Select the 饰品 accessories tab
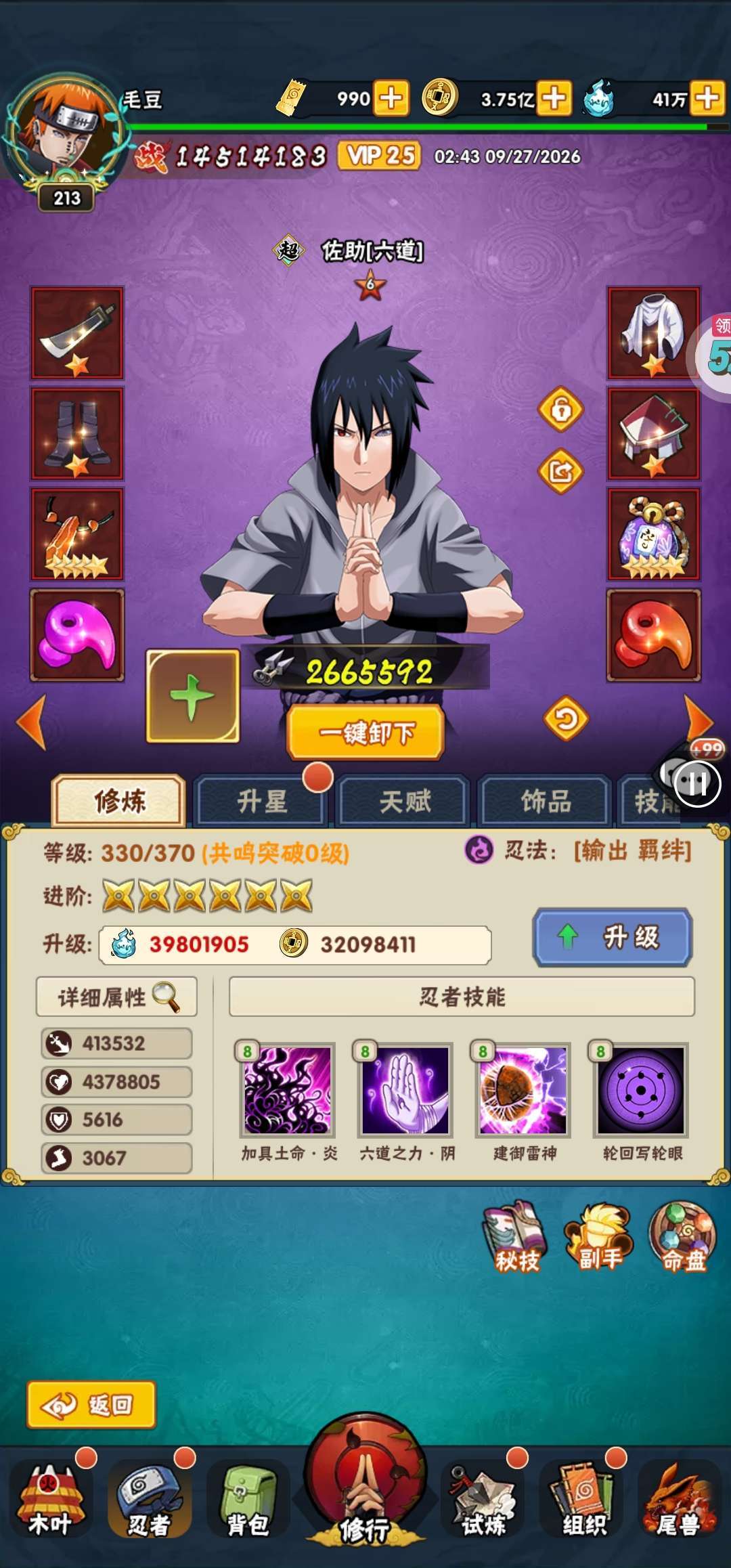The height and width of the screenshot is (1568, 731). tap(546, 802)
